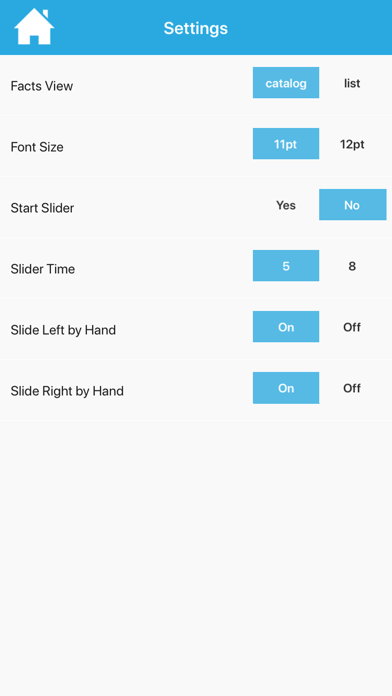Turn On Slide Right by Hand
The width and height of the screenshot is (392, 696).
tap(286, 388)
